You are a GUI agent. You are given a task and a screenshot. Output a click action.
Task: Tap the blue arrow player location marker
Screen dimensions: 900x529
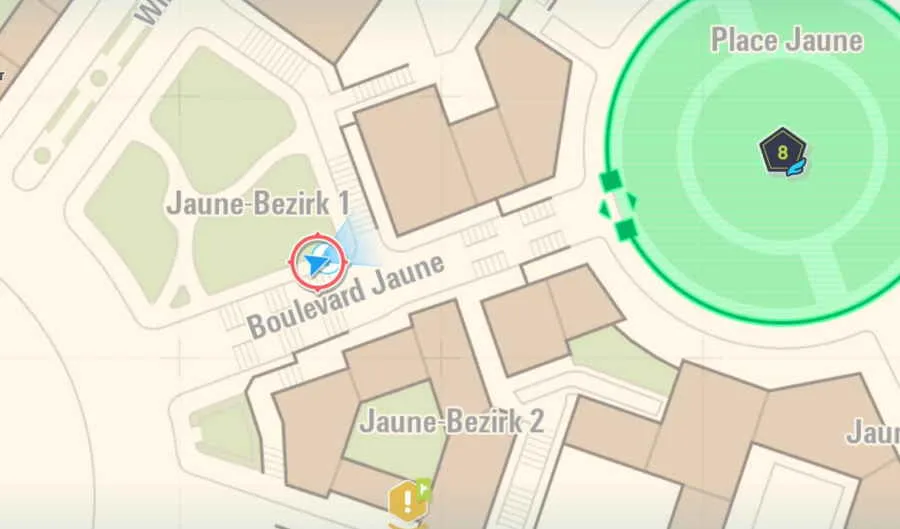[x=318, y=263]
